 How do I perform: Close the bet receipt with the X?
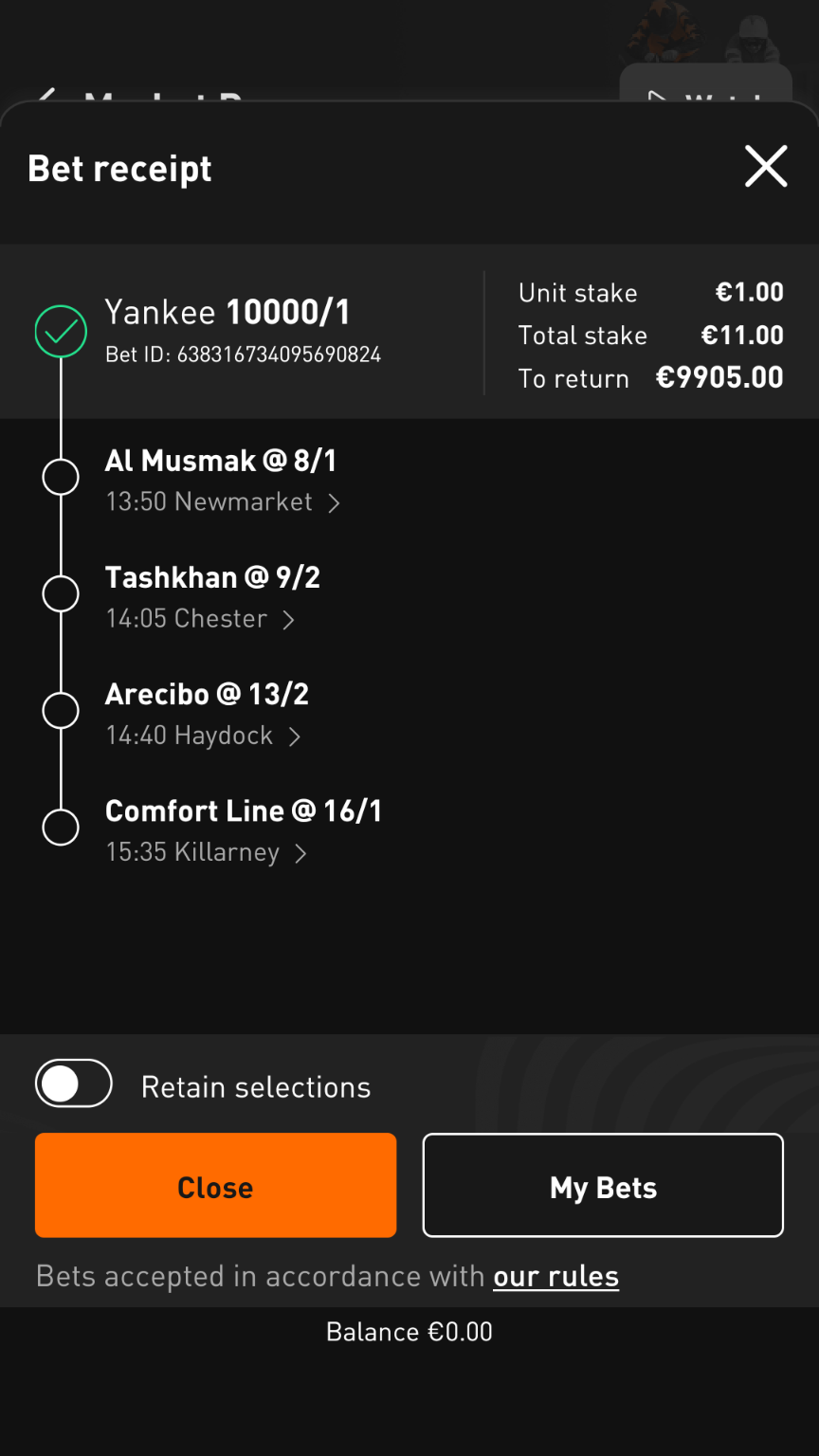coord(766,167)
